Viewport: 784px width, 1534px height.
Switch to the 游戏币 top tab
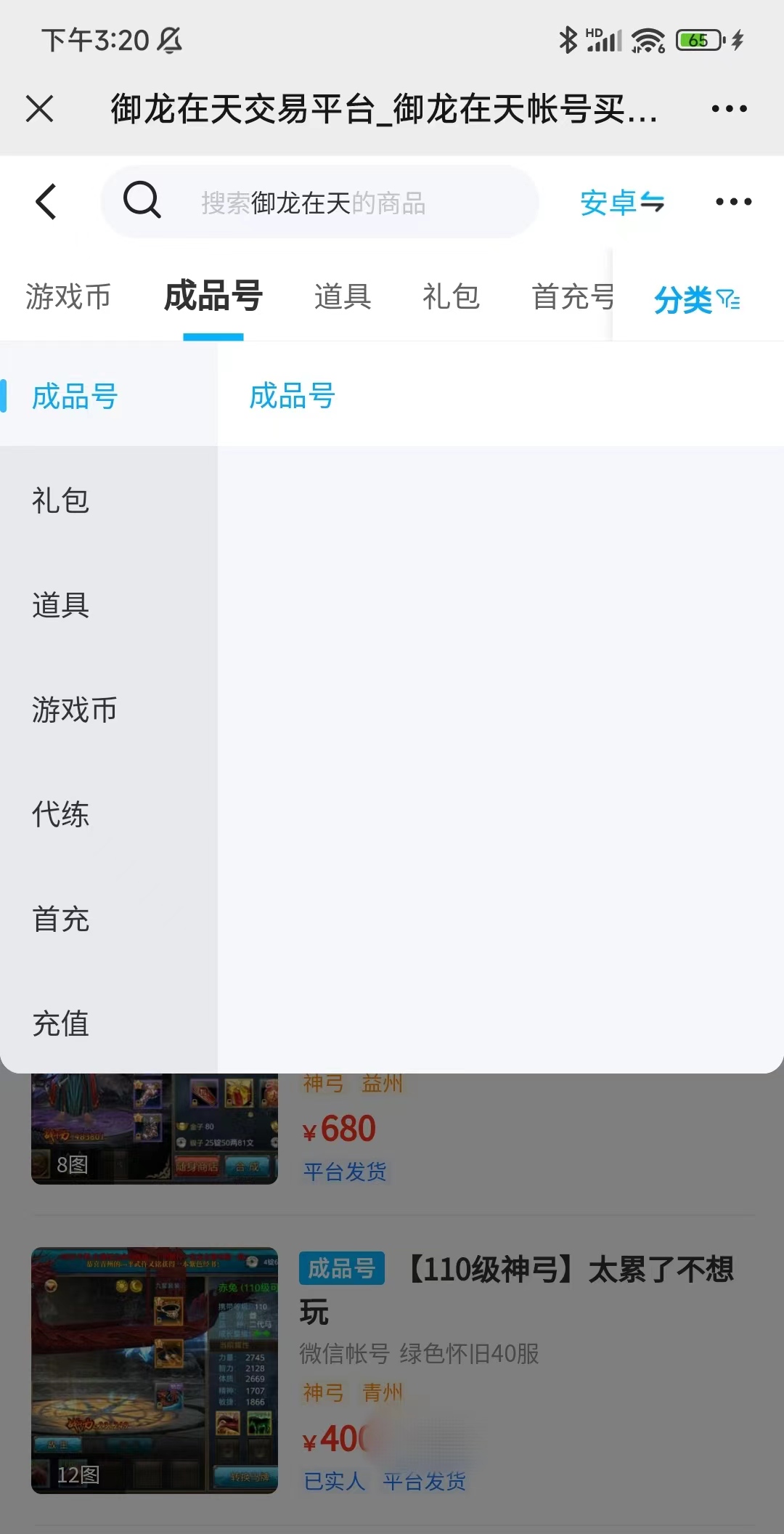click(x=68, y=297)
